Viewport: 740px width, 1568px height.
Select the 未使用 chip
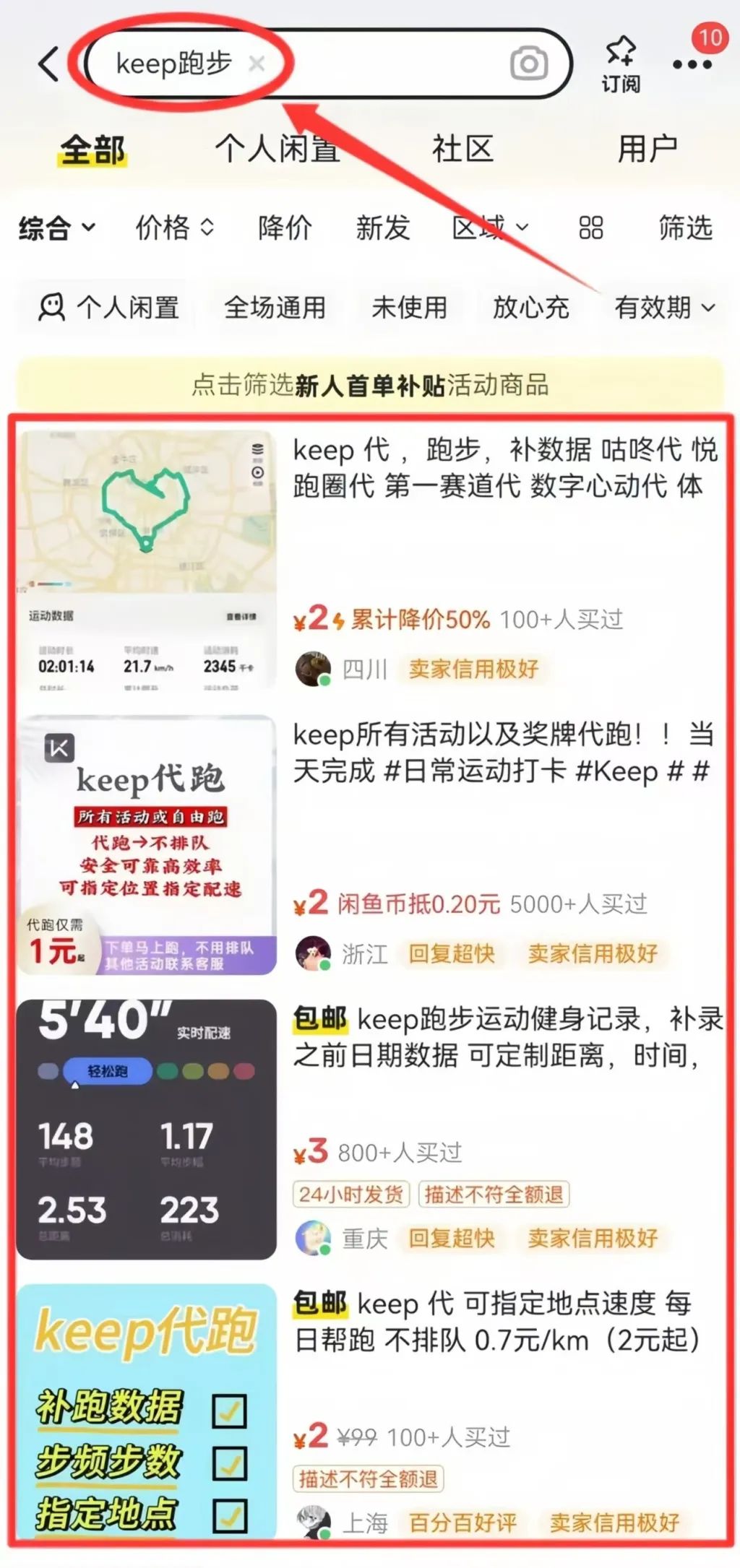tap(409, 308)
